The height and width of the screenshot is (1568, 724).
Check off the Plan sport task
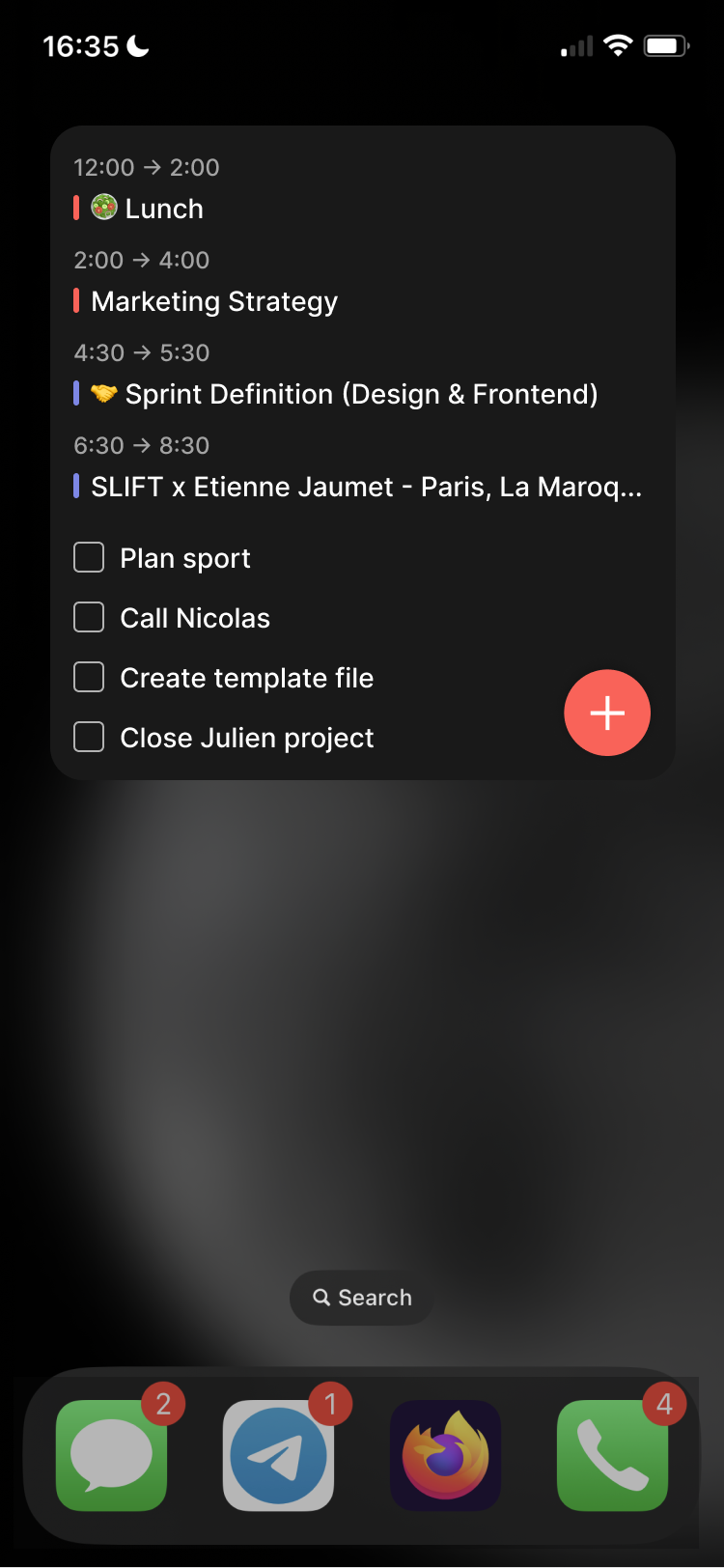pos(89,557)
